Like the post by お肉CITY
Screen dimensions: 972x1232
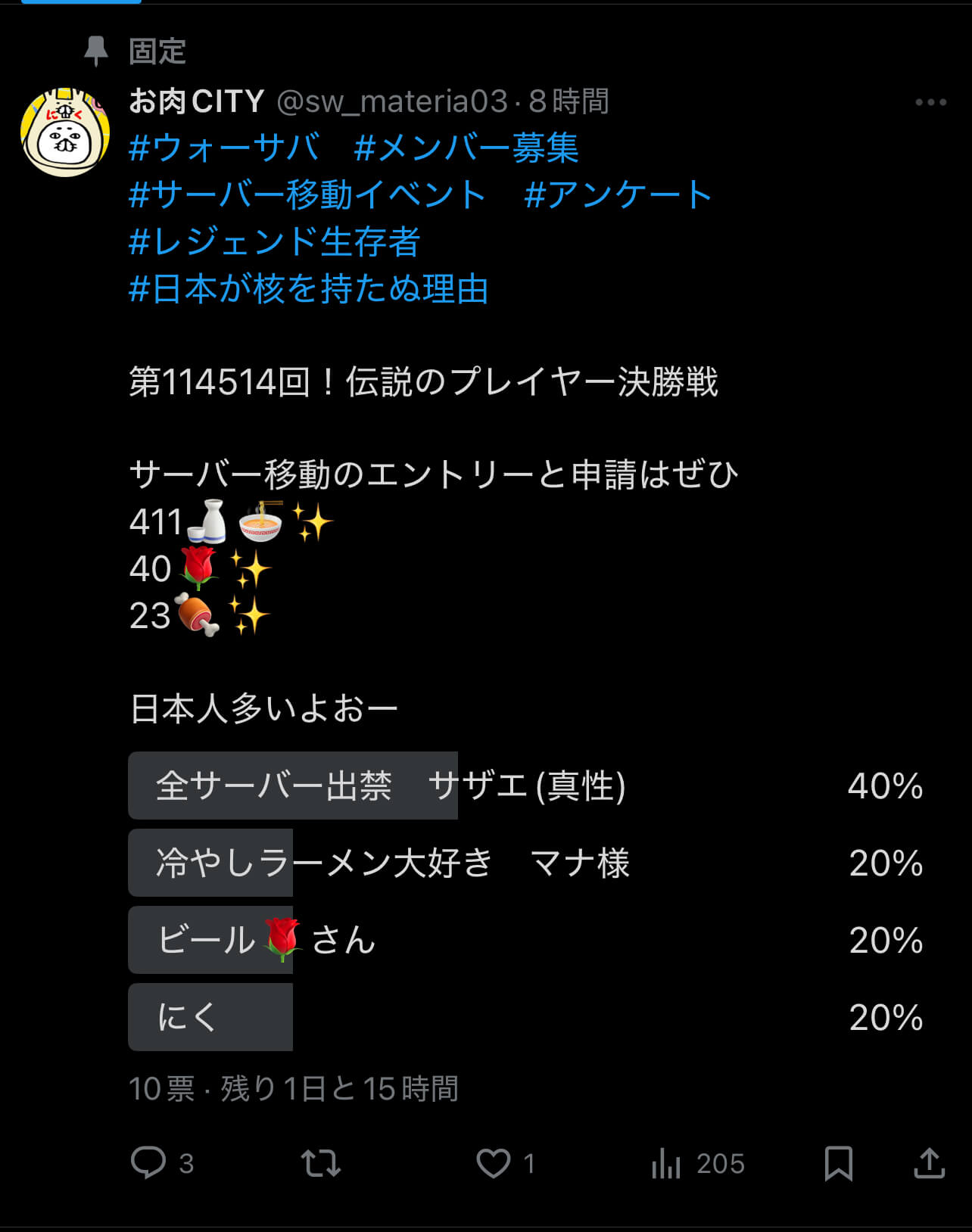click(x=494, y=1162)
